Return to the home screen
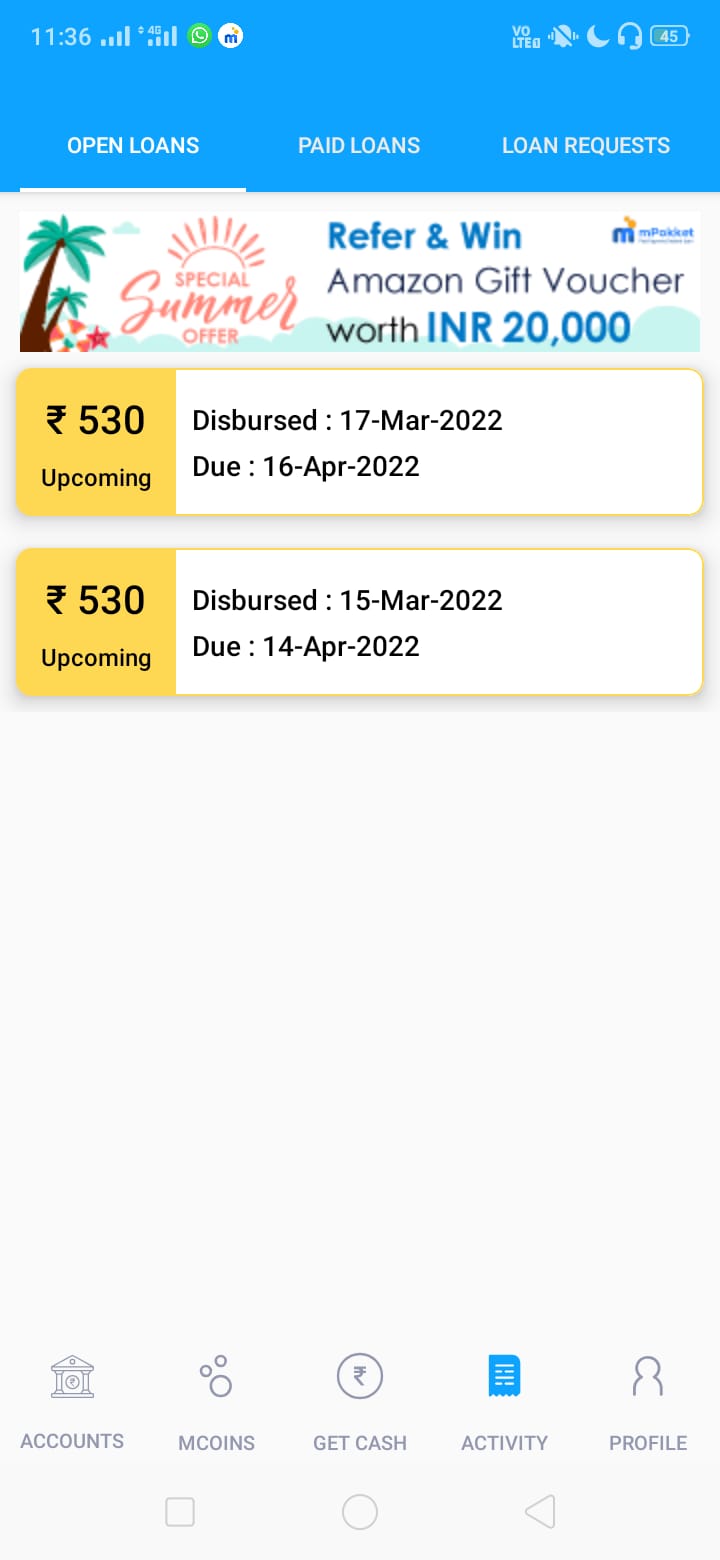Screen dimensions: 720x1560 (x=360, y=1511)
